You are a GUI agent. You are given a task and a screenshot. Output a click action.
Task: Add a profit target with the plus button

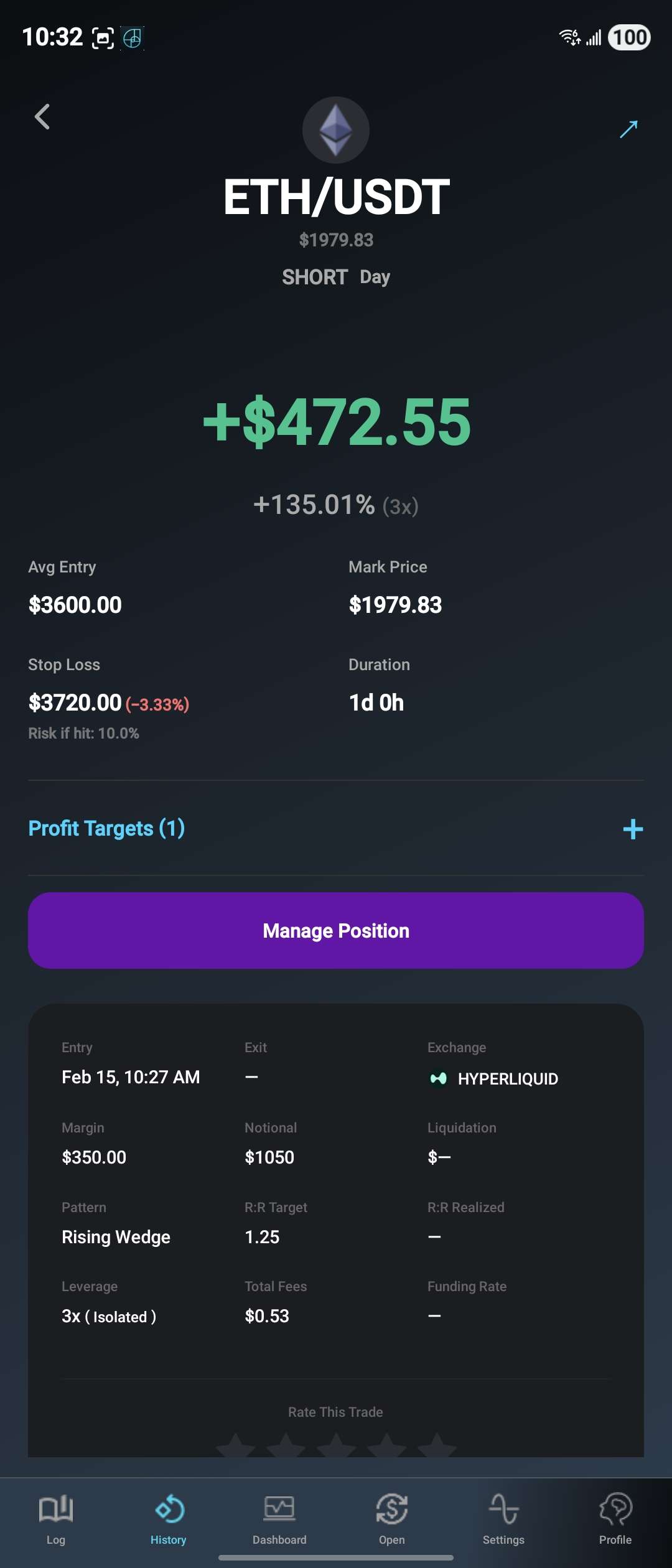(633, 828)
